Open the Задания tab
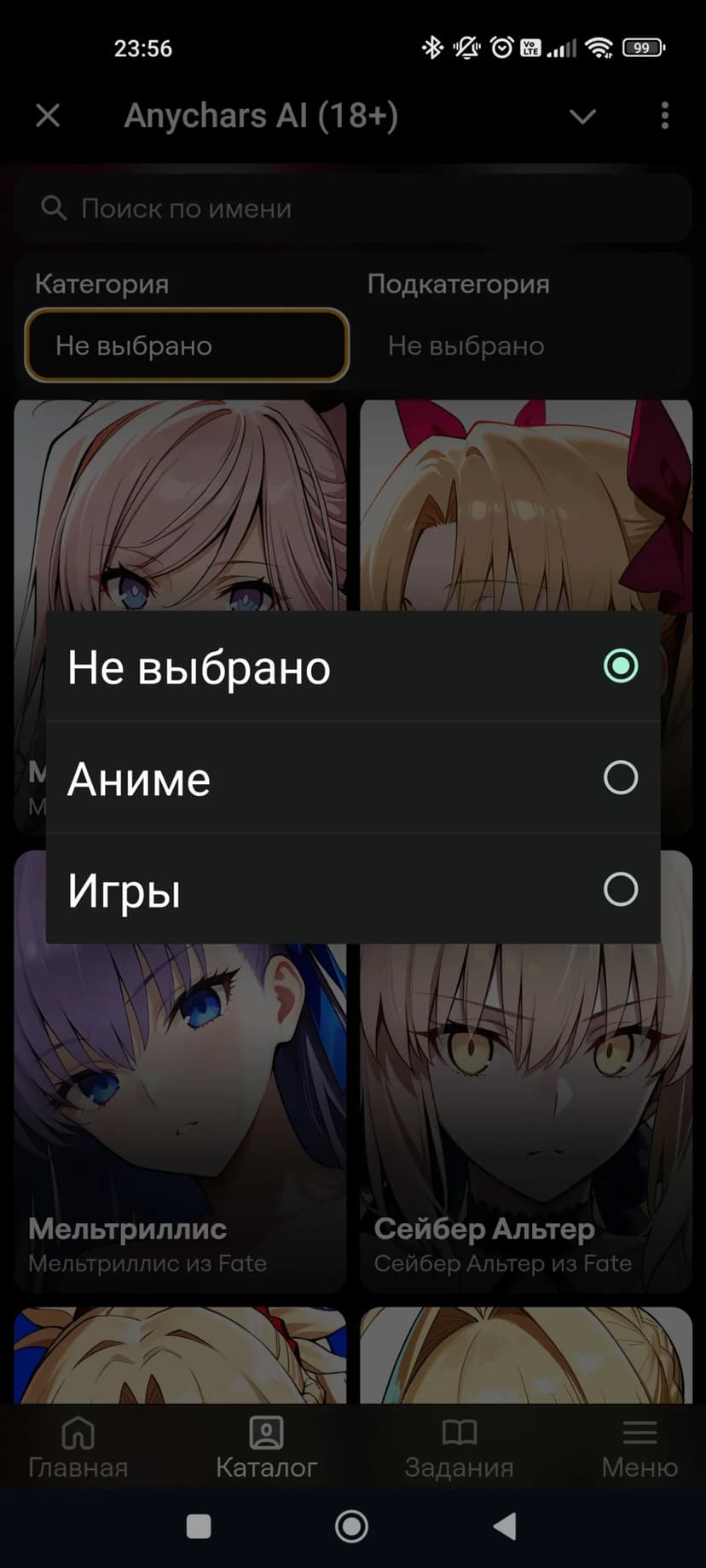This screenshot has height=1568, width=706. click(459, 1447)
